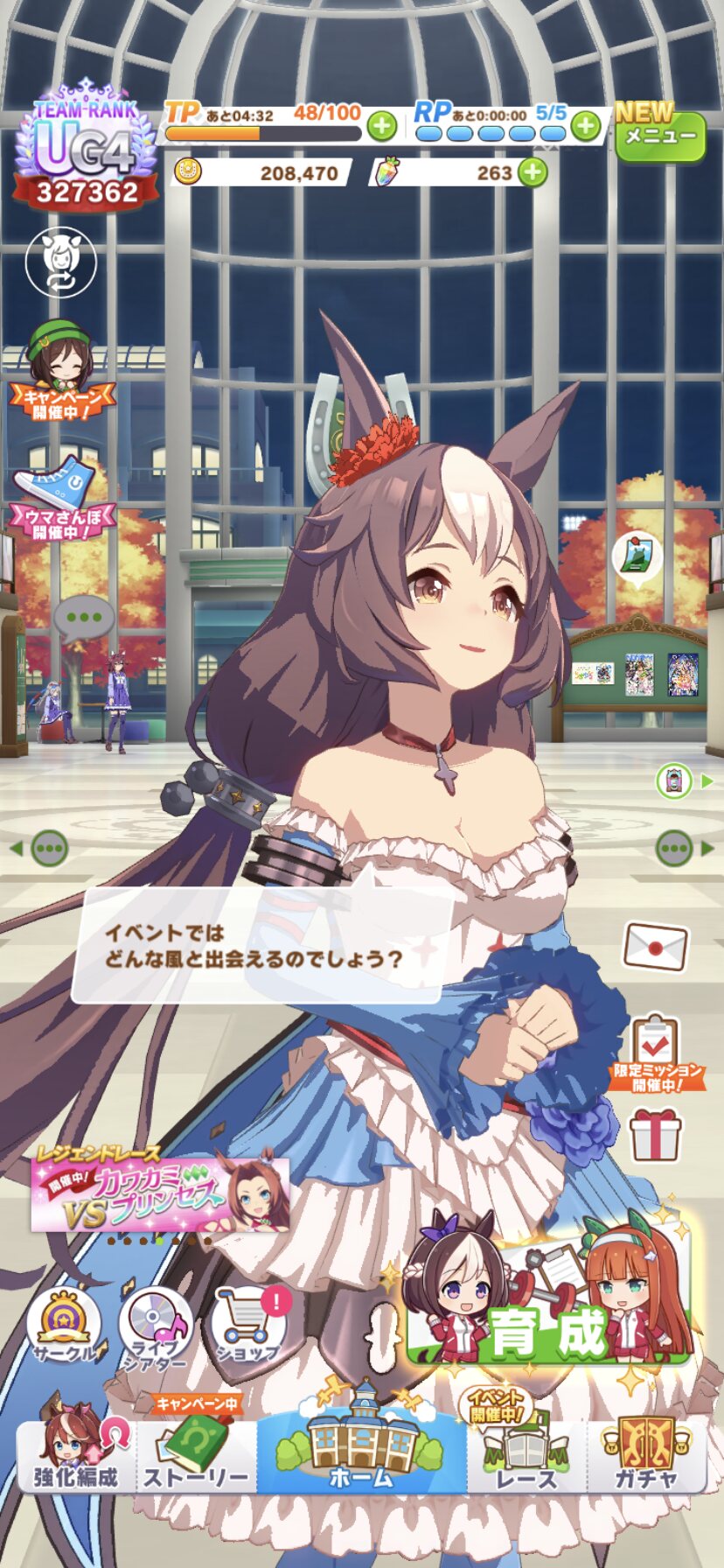Screen dimensions: 724x1568
Task: Add RP with the plus button
Action: 586,127
